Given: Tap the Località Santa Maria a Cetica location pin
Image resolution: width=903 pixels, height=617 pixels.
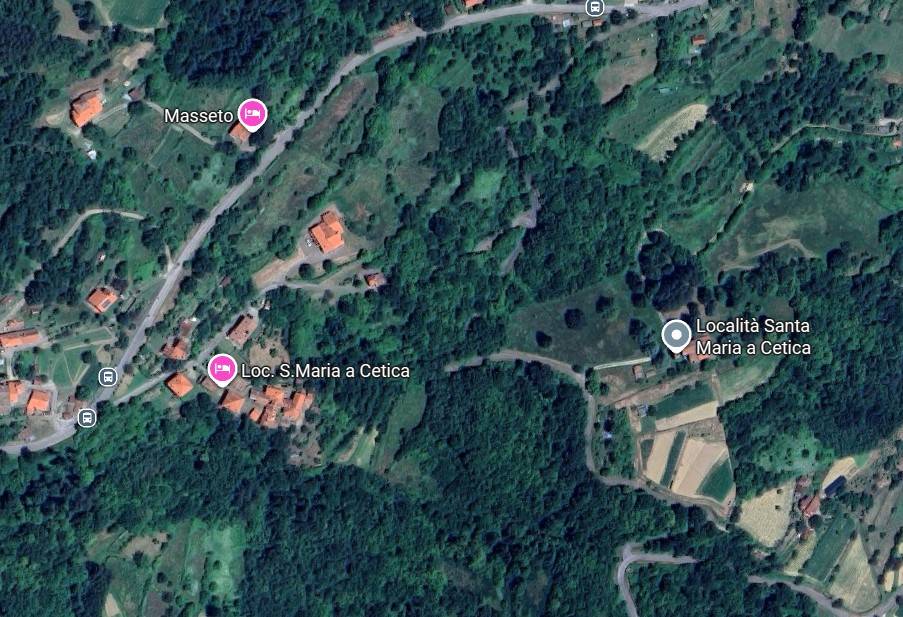Looking at the screenshot, I should [x=677, y=334].
